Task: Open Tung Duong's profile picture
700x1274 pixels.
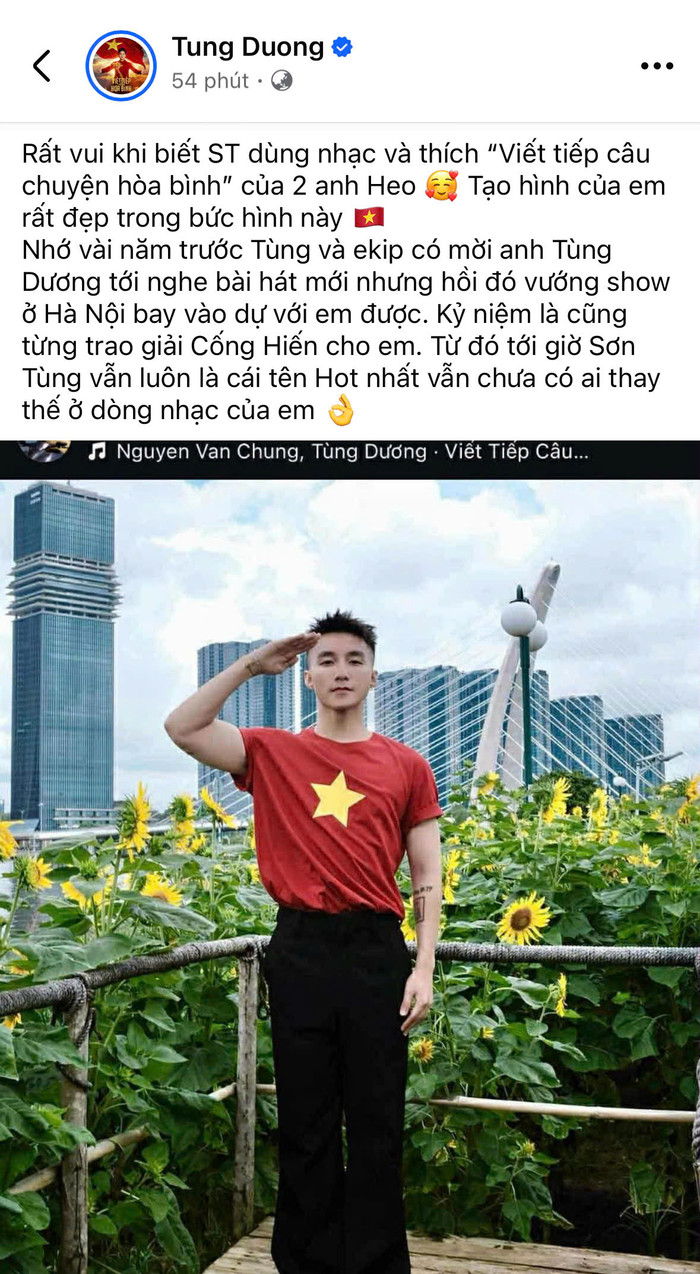Action: 121,66
